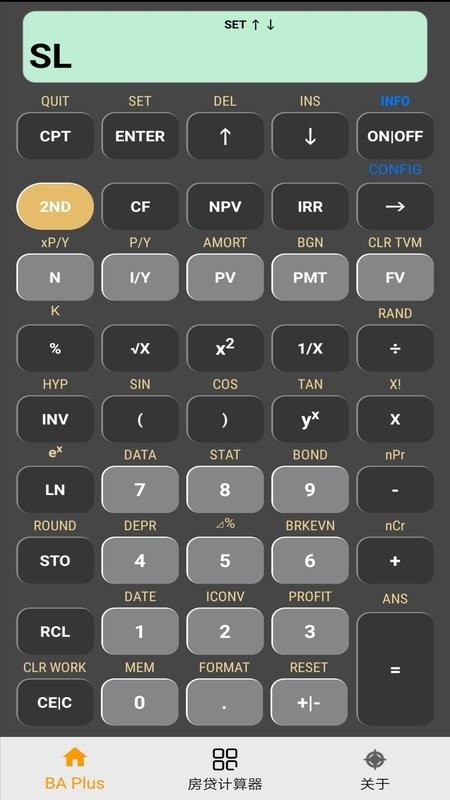
Task: Tap the PMT key
Action: 310,278
